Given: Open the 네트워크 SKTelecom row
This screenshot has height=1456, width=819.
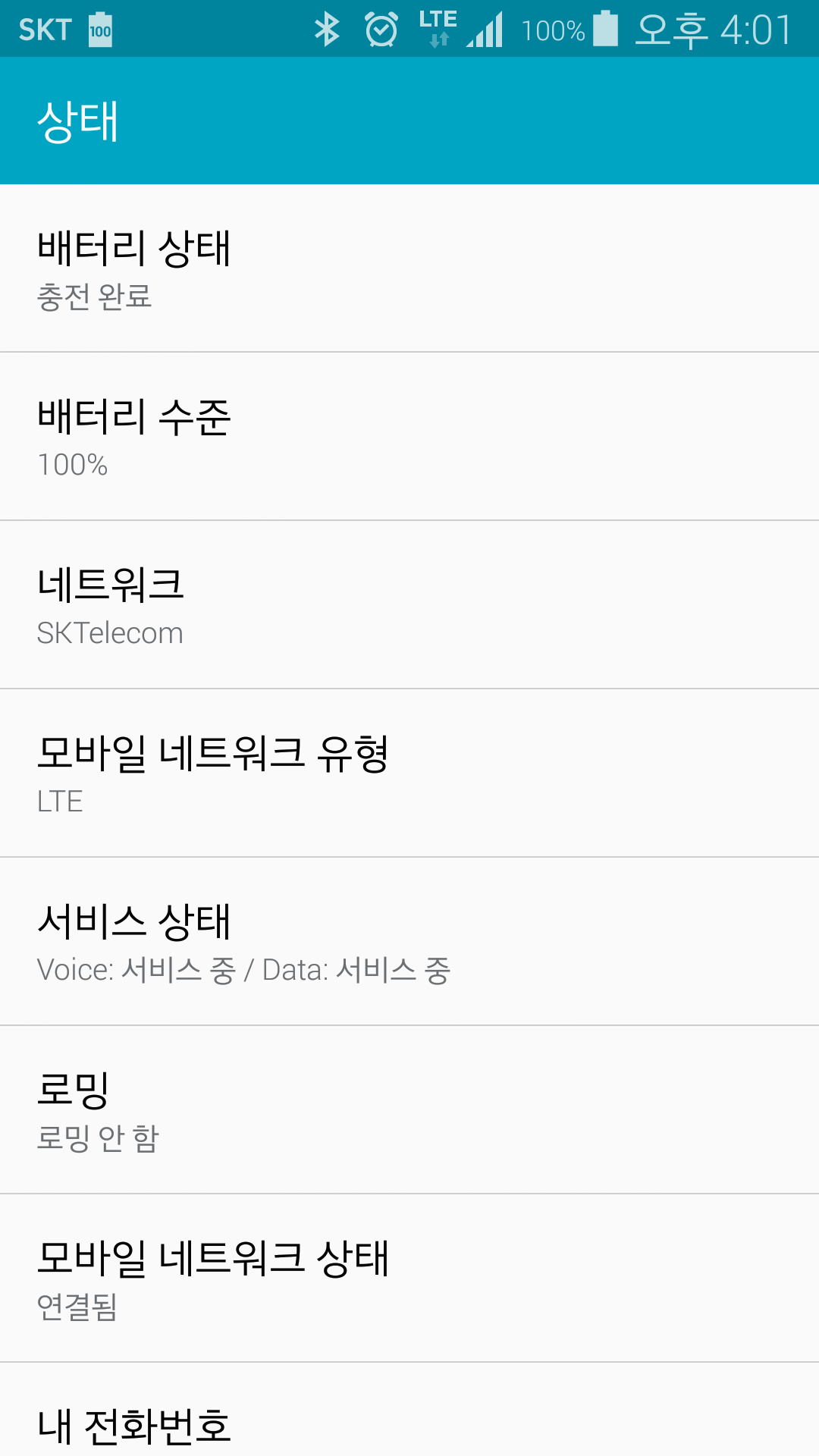Looking at the screenshot, I should pos(409,605).
